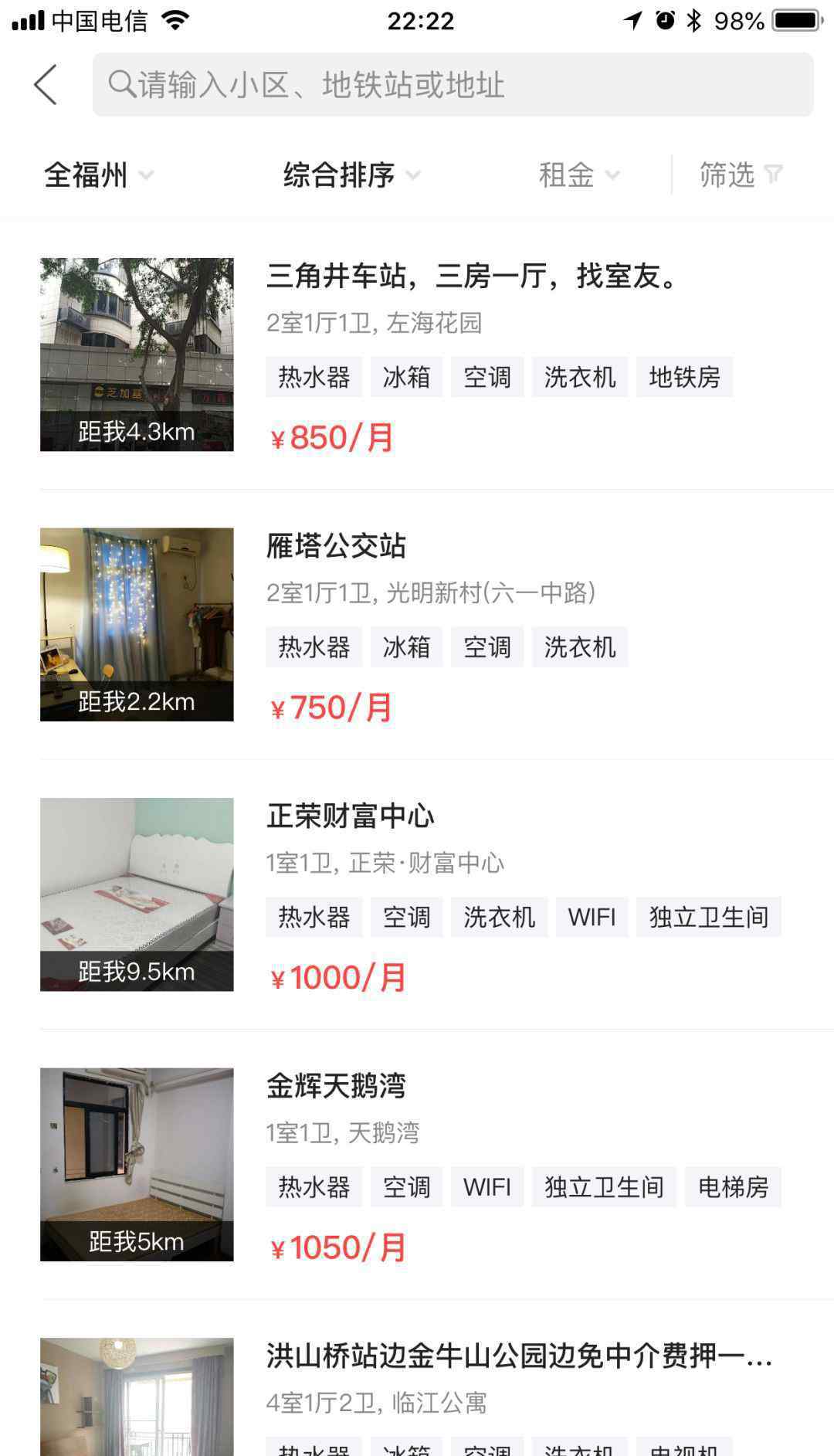The height and width of the screenshot is (1456, 834).
Task: Expand the 租金 rent filter
Action: point(579,175)
